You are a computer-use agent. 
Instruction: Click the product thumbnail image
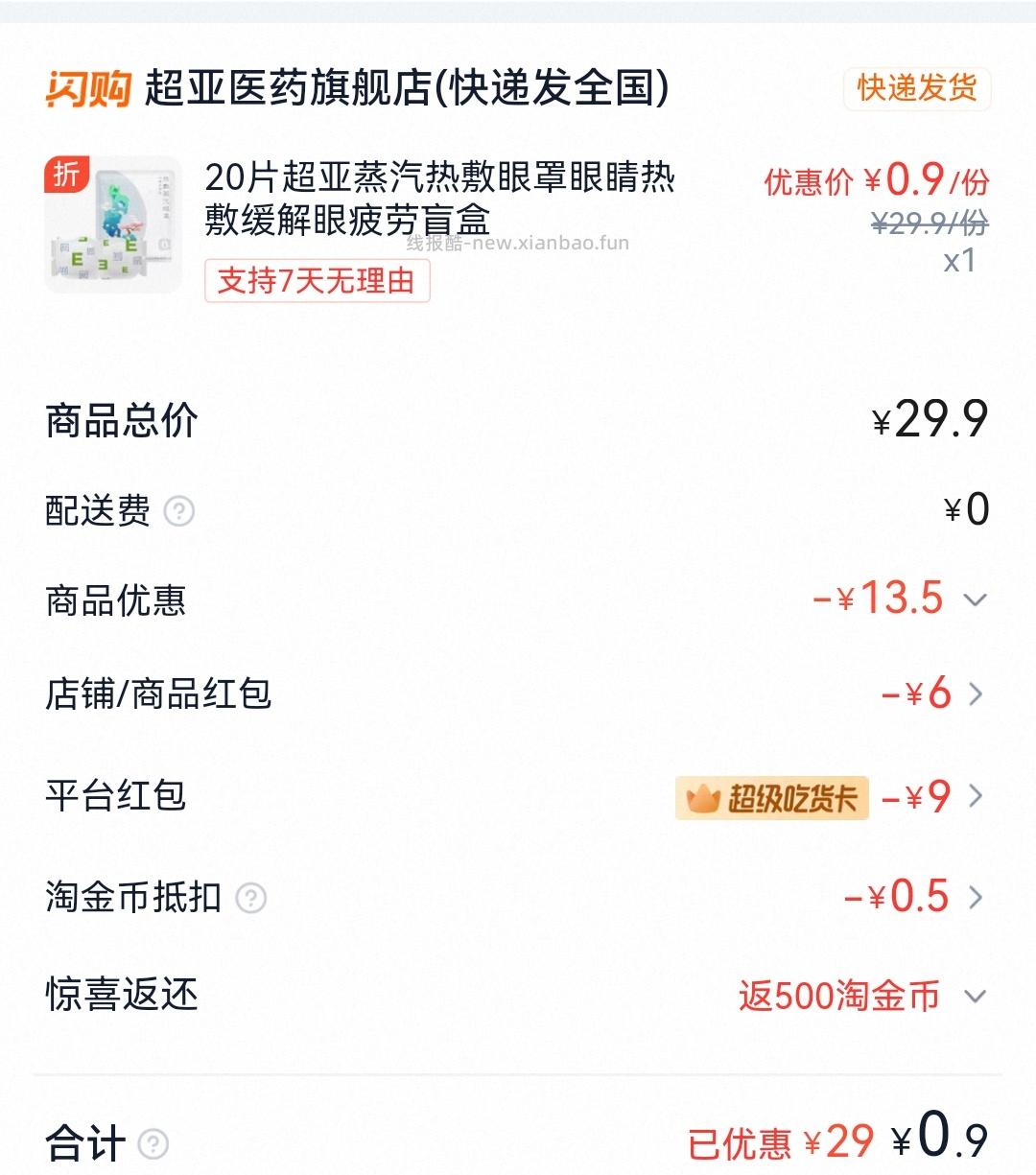(112, 223)
